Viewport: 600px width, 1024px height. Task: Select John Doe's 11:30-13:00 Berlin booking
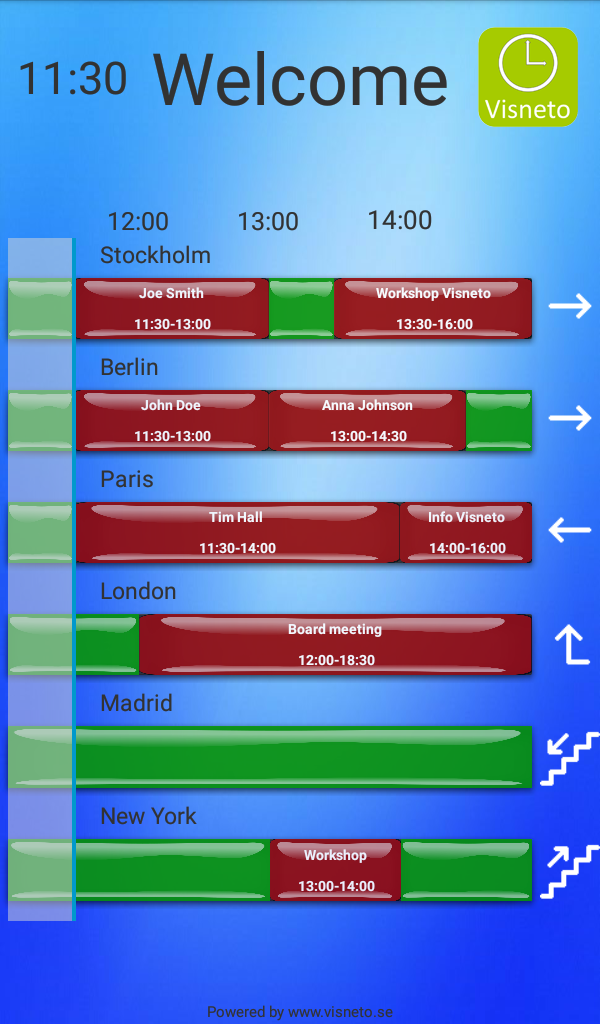[x=172, y=421]
